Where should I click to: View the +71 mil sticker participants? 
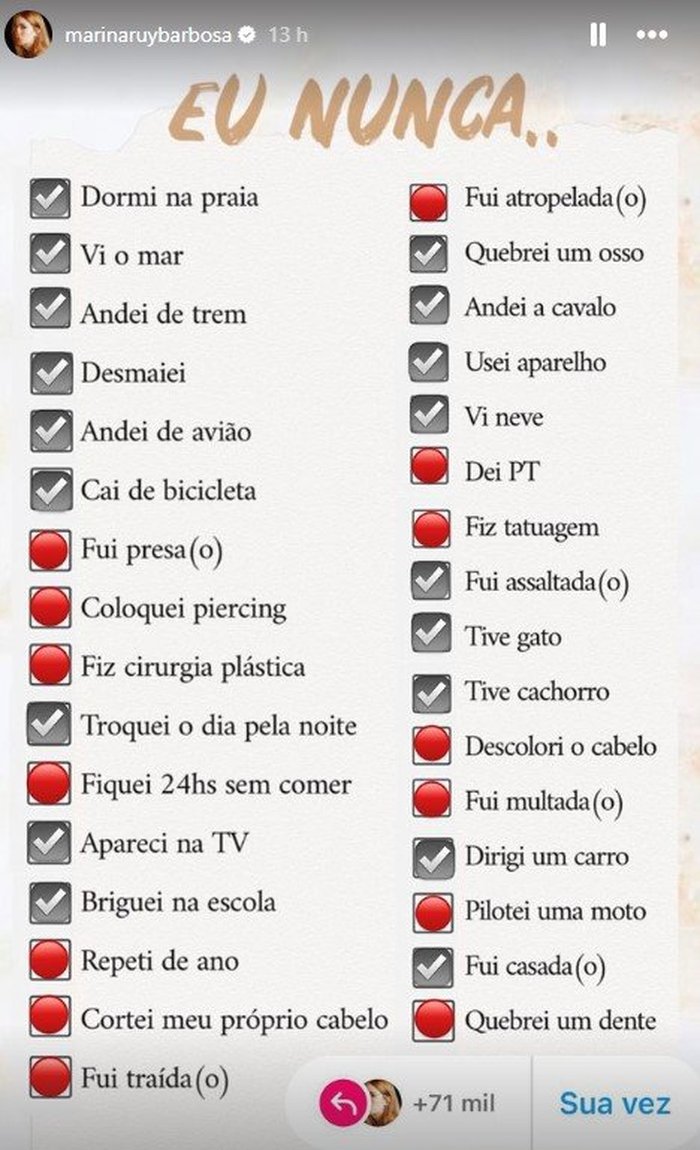point(453,1104)
